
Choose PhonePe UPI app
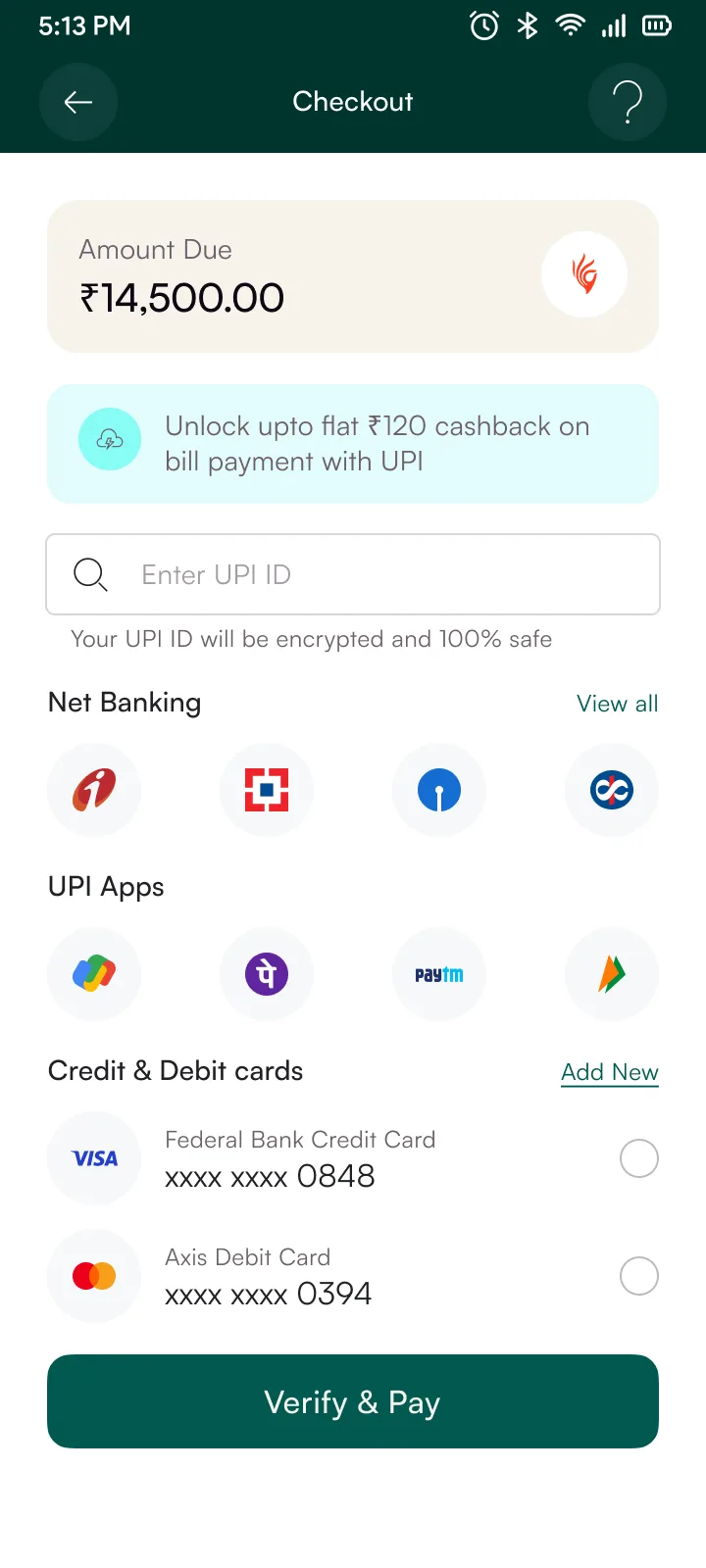point(267,974)
